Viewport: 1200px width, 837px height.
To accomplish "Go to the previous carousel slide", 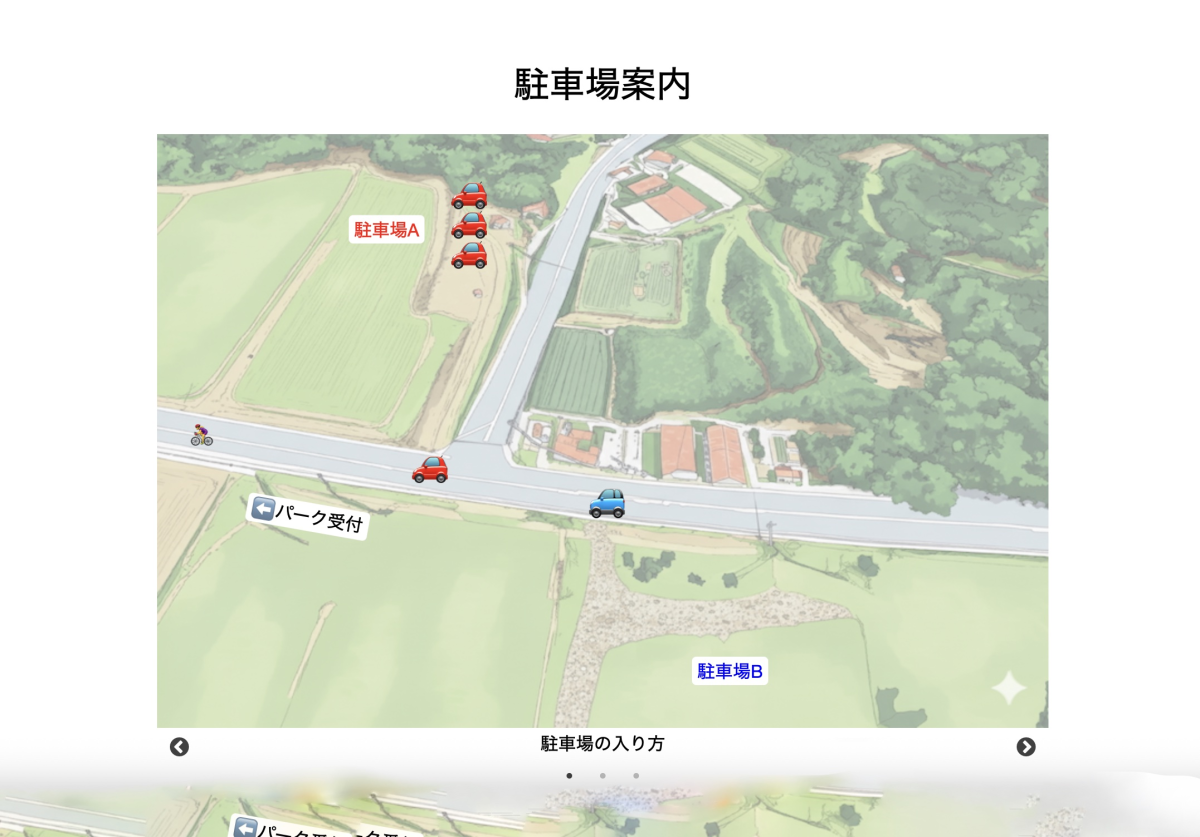I will (179, 747).
